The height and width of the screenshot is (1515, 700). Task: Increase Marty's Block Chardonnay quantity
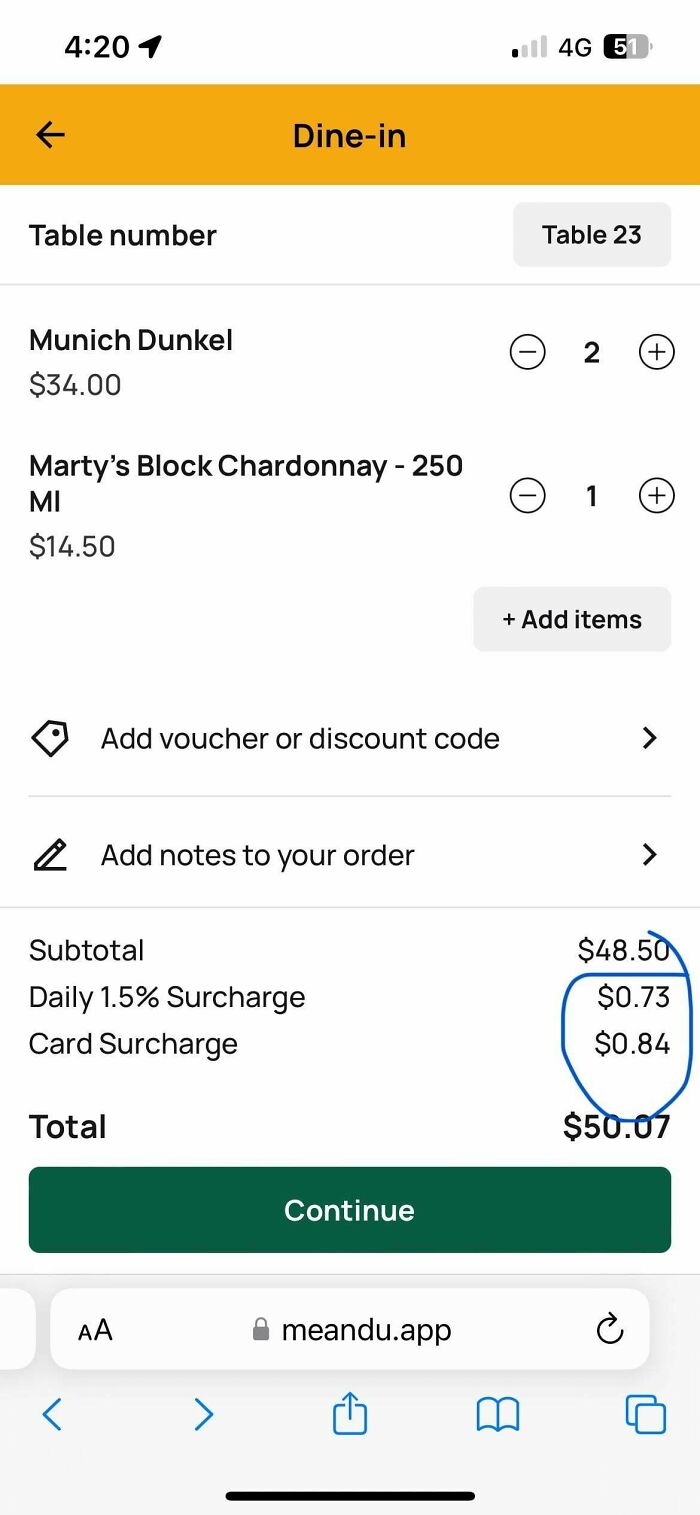click(x=656, y=496)
